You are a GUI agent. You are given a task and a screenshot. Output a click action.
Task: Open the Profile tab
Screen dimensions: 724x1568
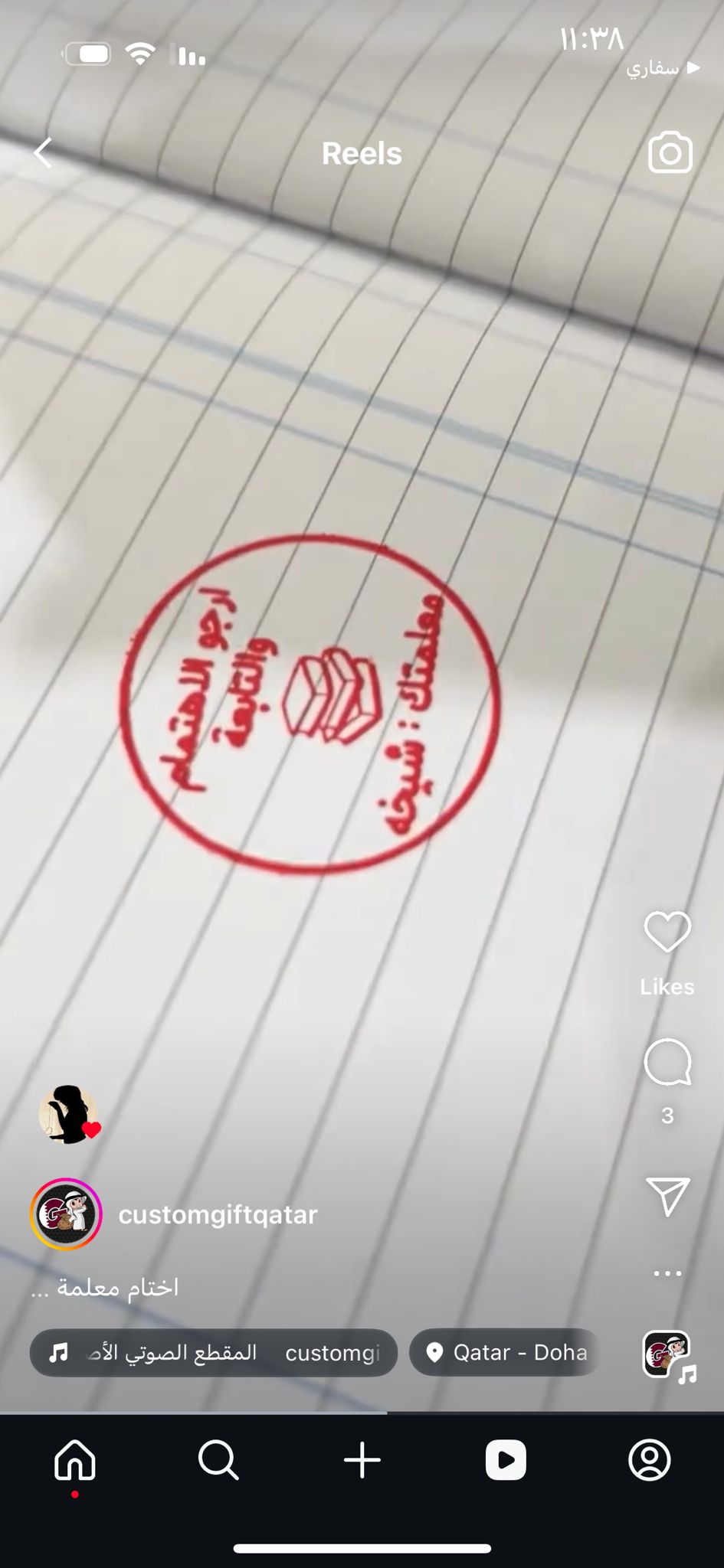pyautogui.click(x=650, y=1460)
